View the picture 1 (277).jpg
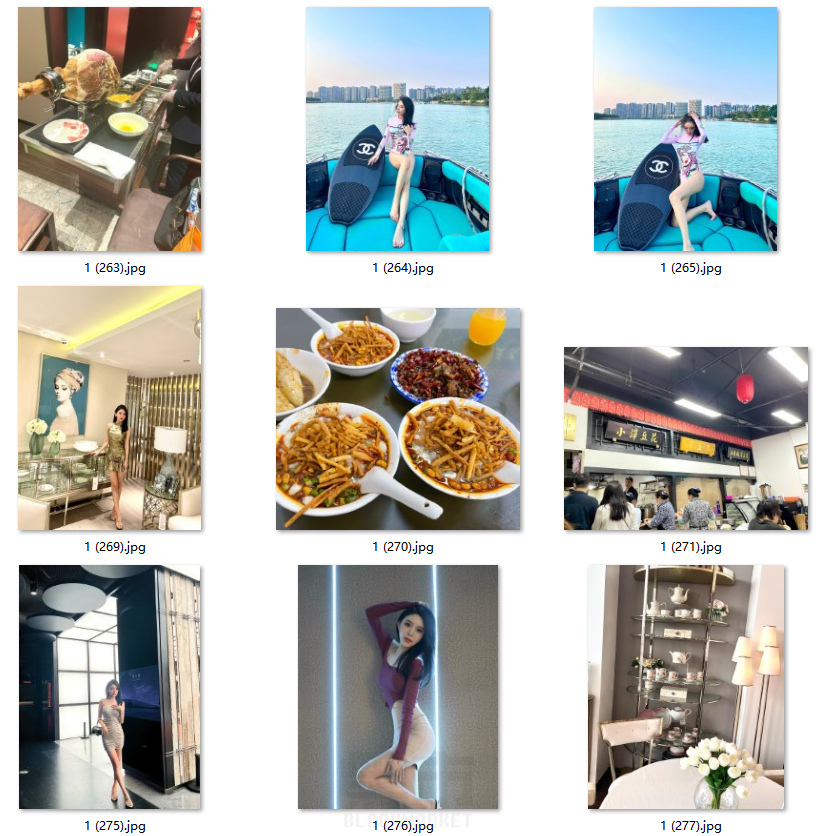This screenshot has width=818, height=836. (686, 687)
